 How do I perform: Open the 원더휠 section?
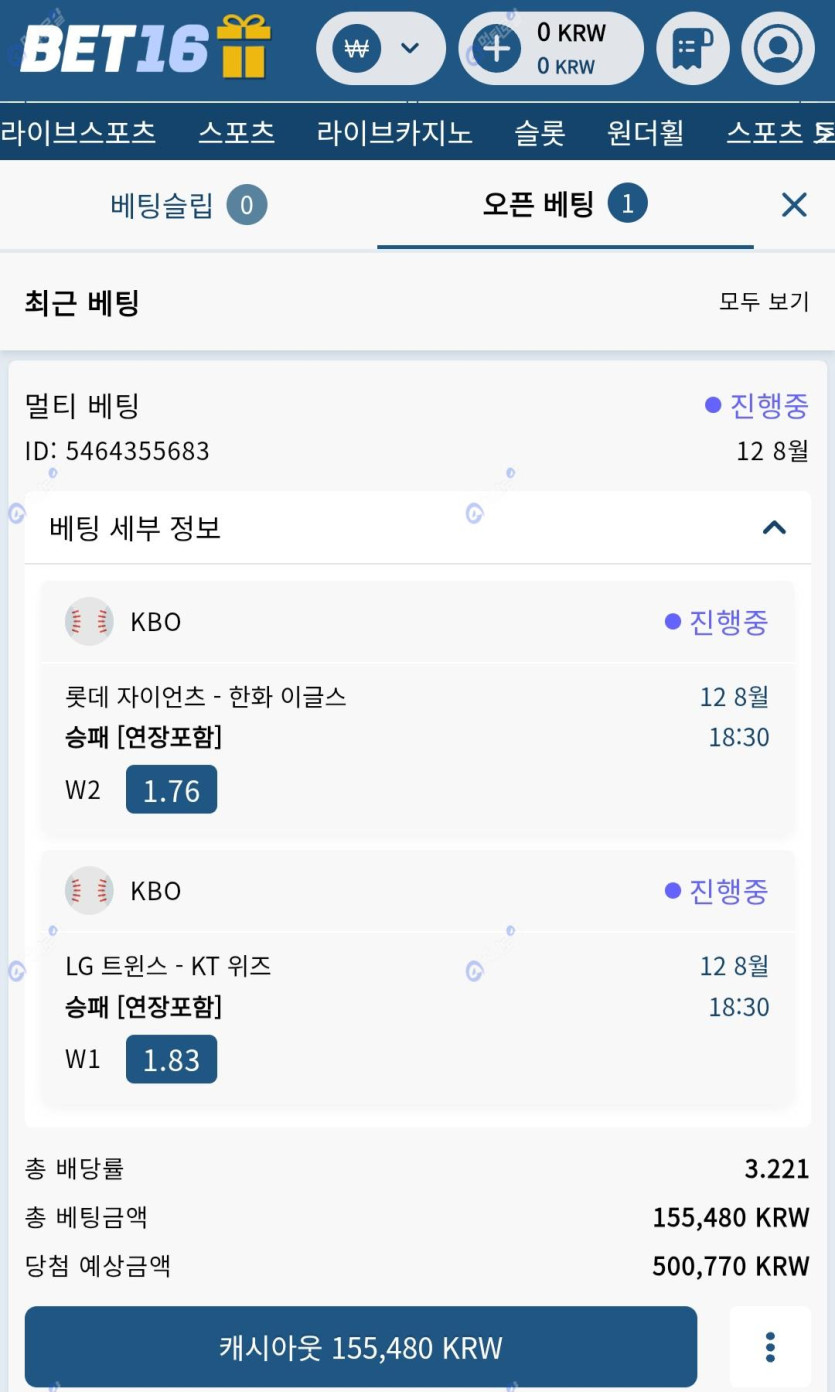pos(646,132)
